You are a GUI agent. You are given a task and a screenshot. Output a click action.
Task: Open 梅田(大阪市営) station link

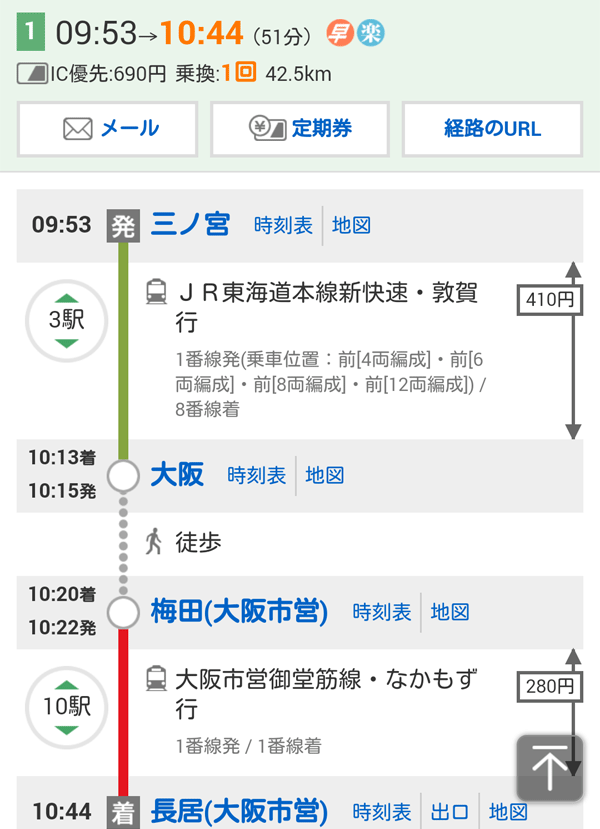coord(239,611)
